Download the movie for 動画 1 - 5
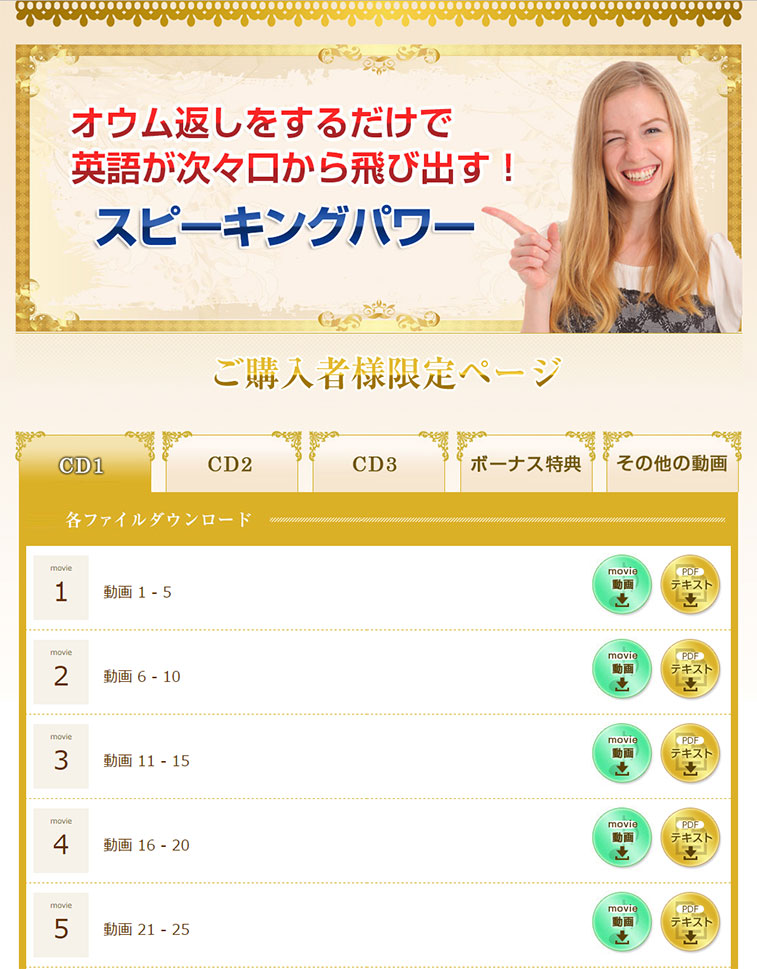 tap(622, 585)
